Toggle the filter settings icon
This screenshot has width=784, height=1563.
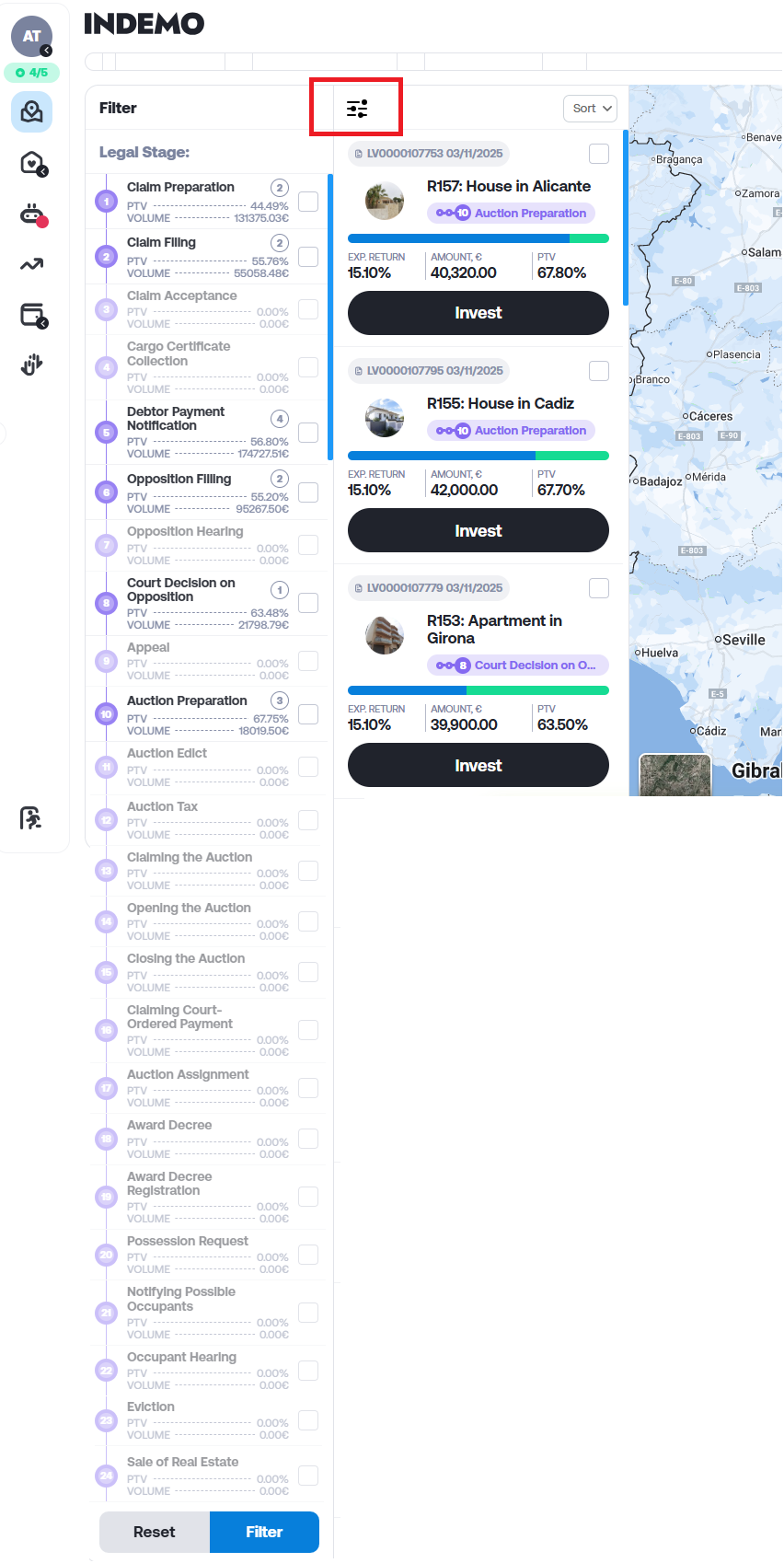click(357, 109)
